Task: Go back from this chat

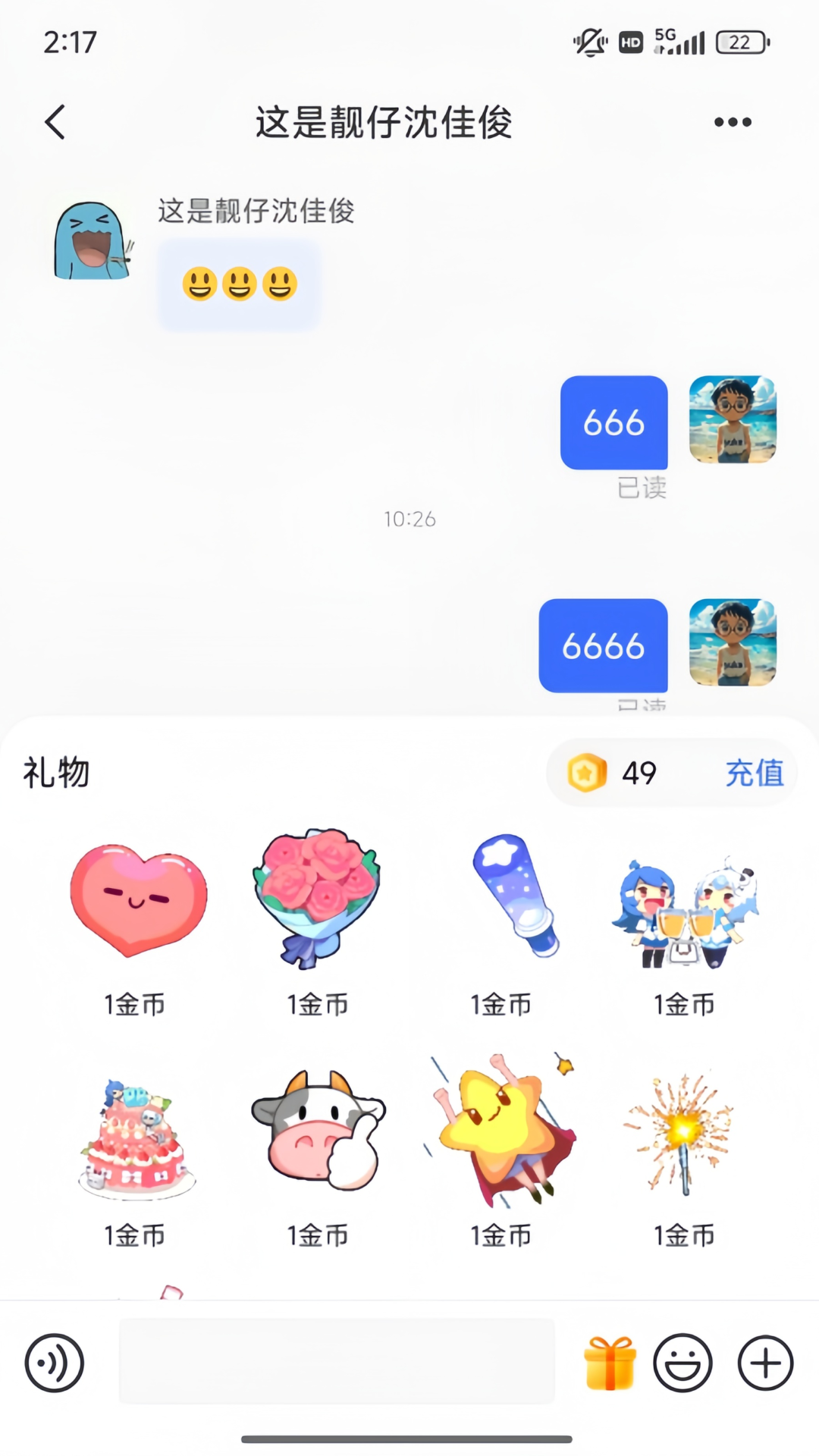Action: [x=55, y=122]
